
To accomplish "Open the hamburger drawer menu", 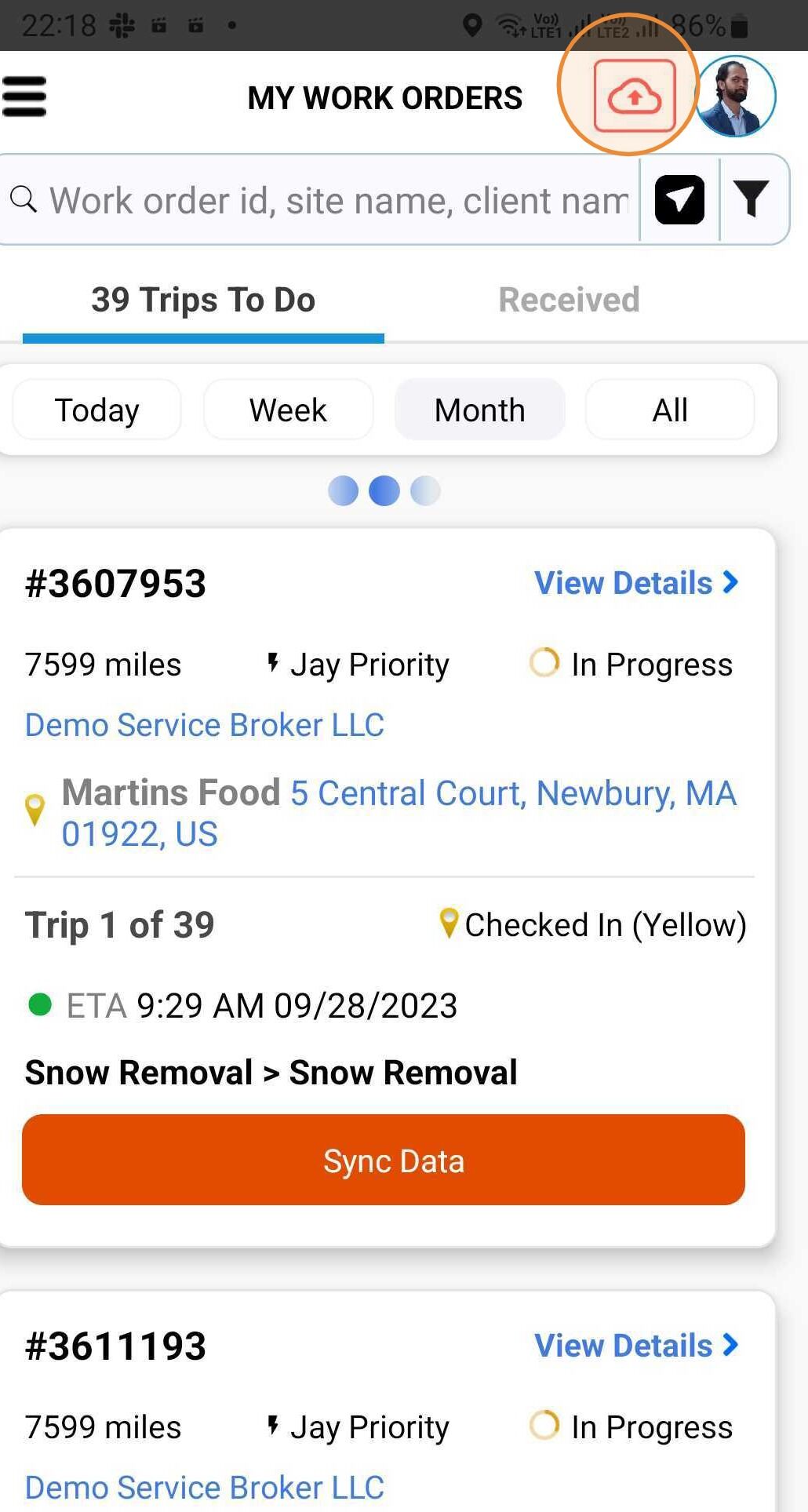I will point(24,97).
